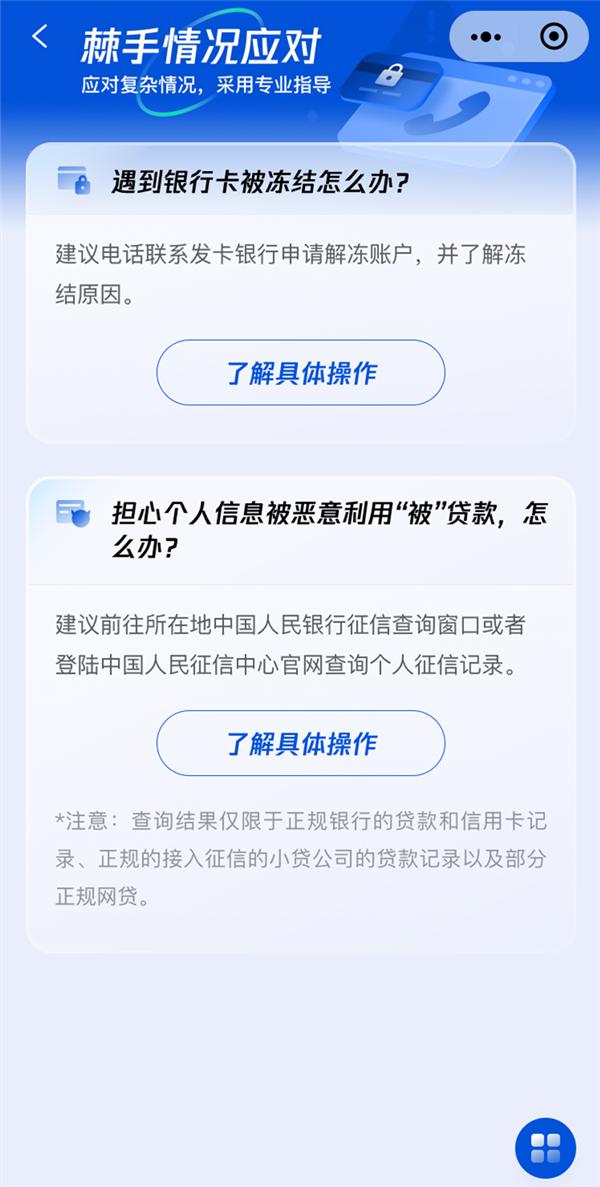Open the mini program more-options menu

(485, 37)
